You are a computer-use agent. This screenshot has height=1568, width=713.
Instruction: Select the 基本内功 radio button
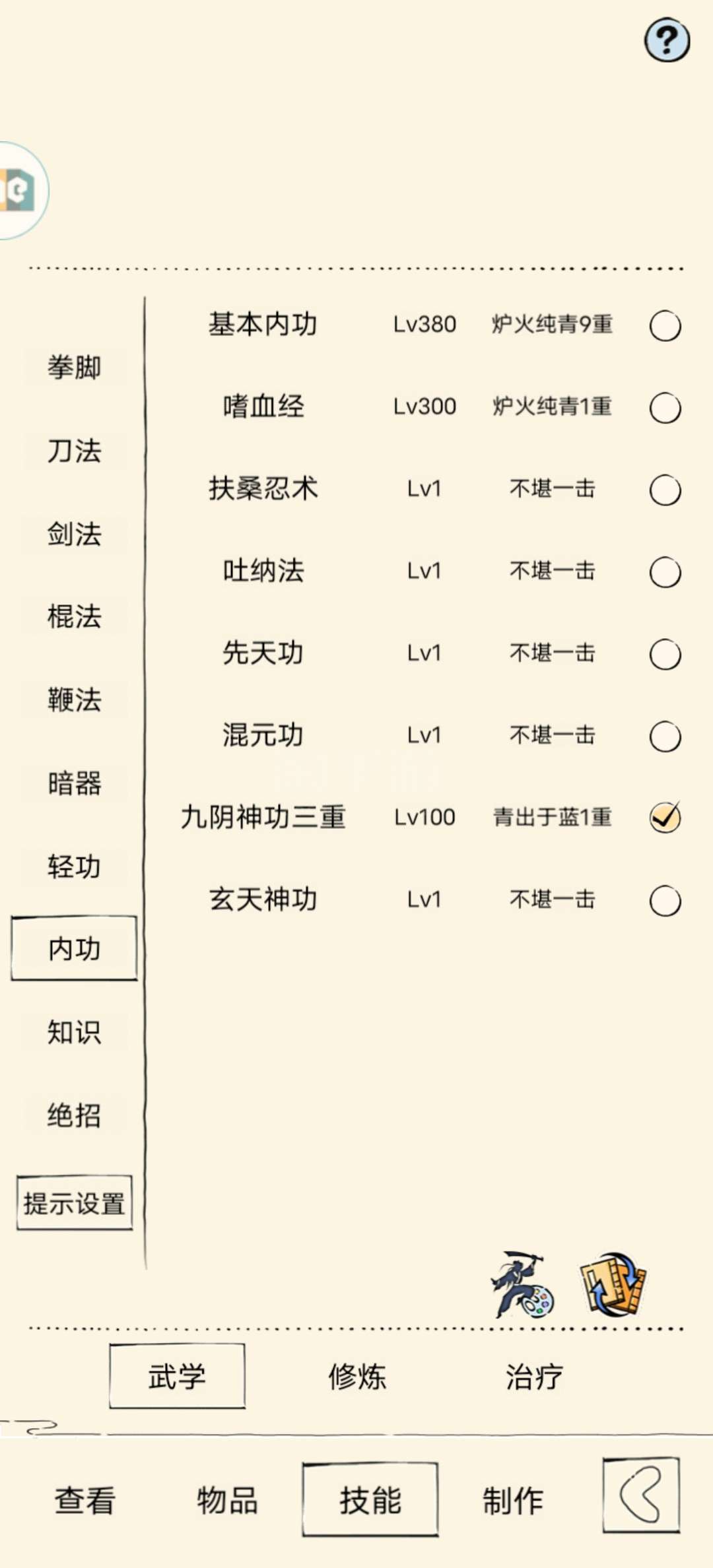pos(665,325)
